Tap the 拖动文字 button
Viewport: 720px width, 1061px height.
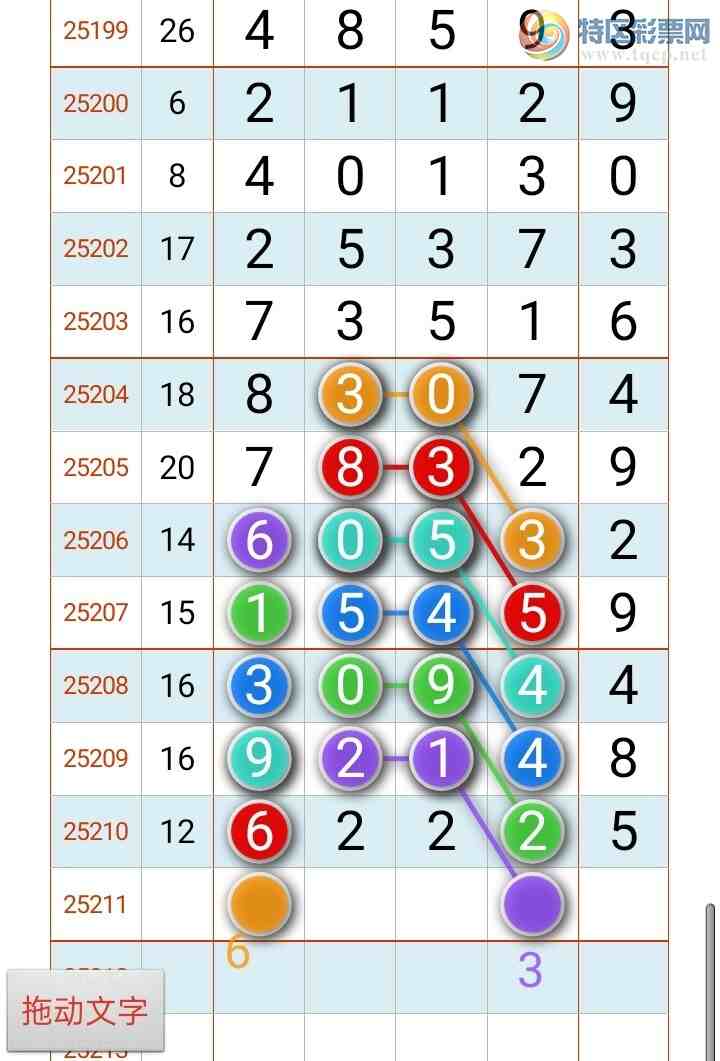(x=85, y=1010)
